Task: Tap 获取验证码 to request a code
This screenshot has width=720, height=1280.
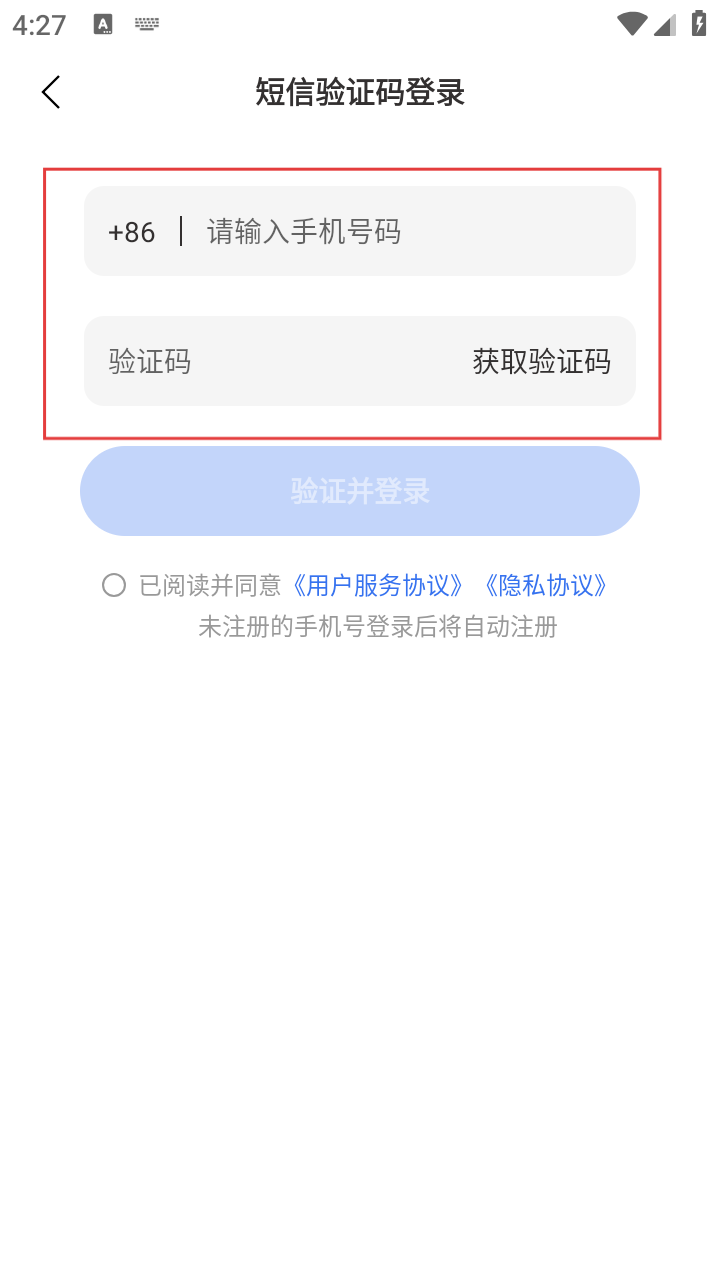Action: [x=541, y=361]
